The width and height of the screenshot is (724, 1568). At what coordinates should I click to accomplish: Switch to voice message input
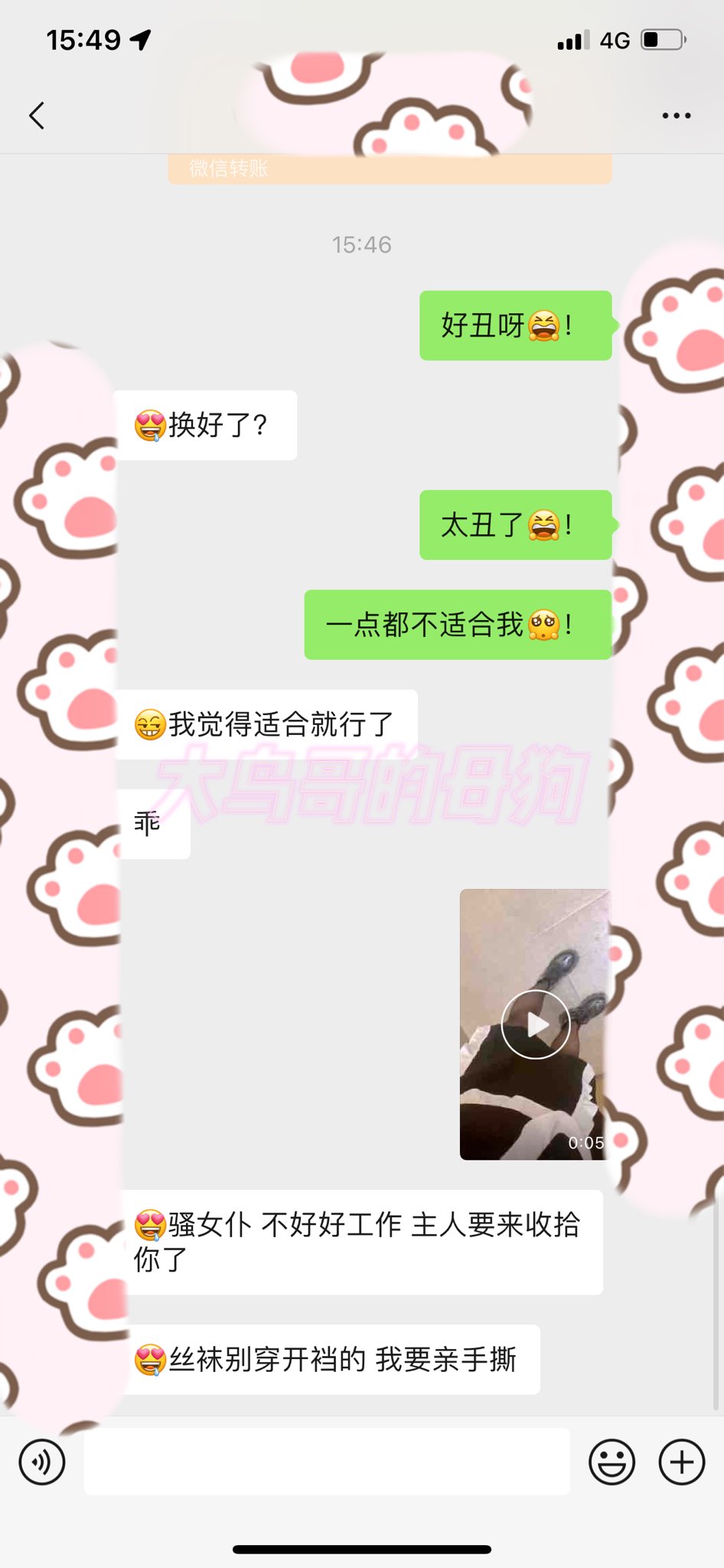coord(42,1462)
